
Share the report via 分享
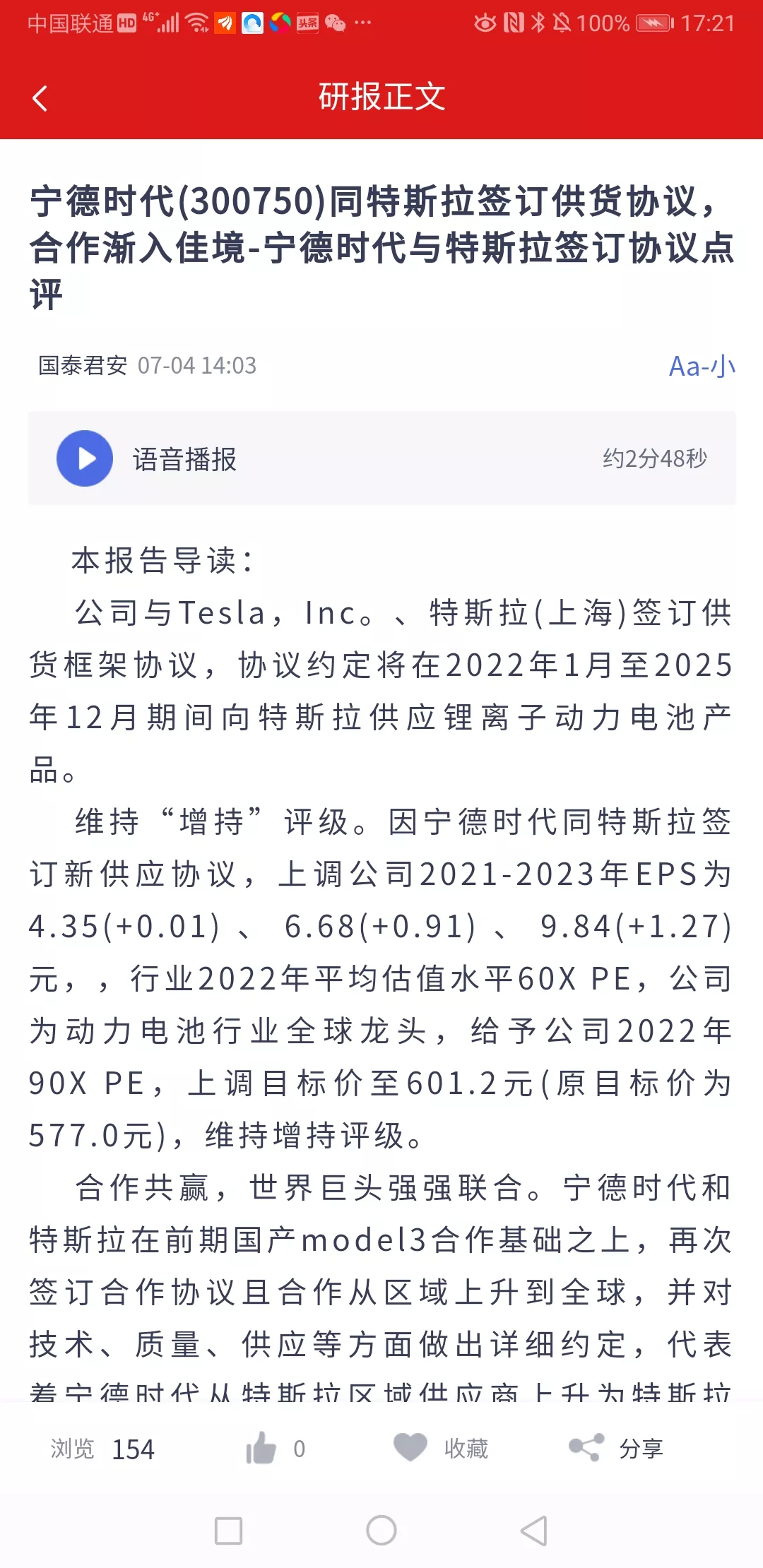click(x=616, y=1449)
